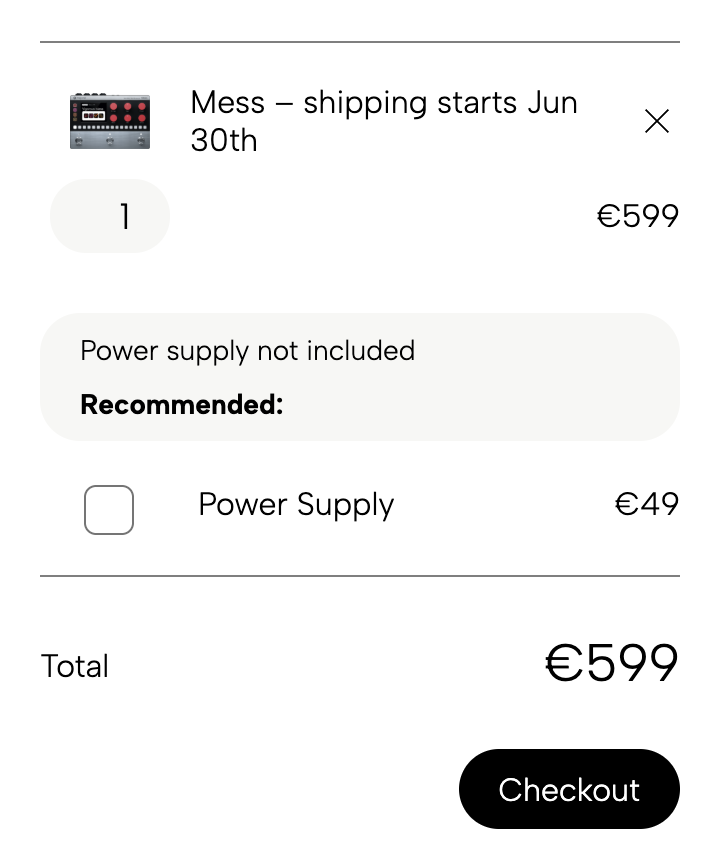Open the Mess product thumbnail
Image resolution: width=714 pixels, height=864 pixels.
[x=110, y=121]
